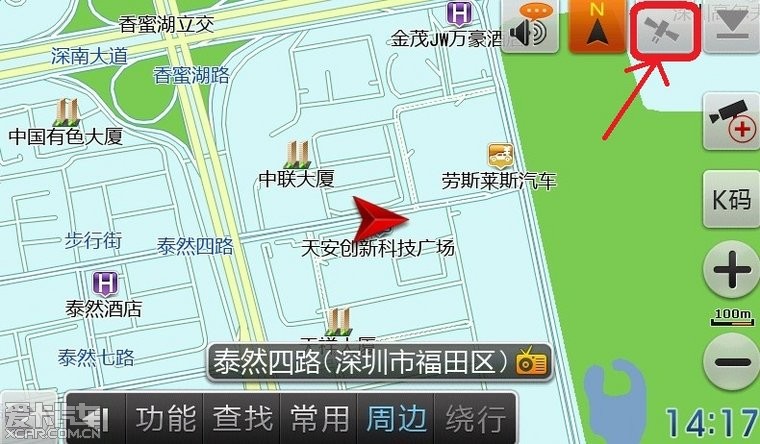Open the GPS satellite status icon
This screenshot has height=444, width=760.
click(664, 29)
